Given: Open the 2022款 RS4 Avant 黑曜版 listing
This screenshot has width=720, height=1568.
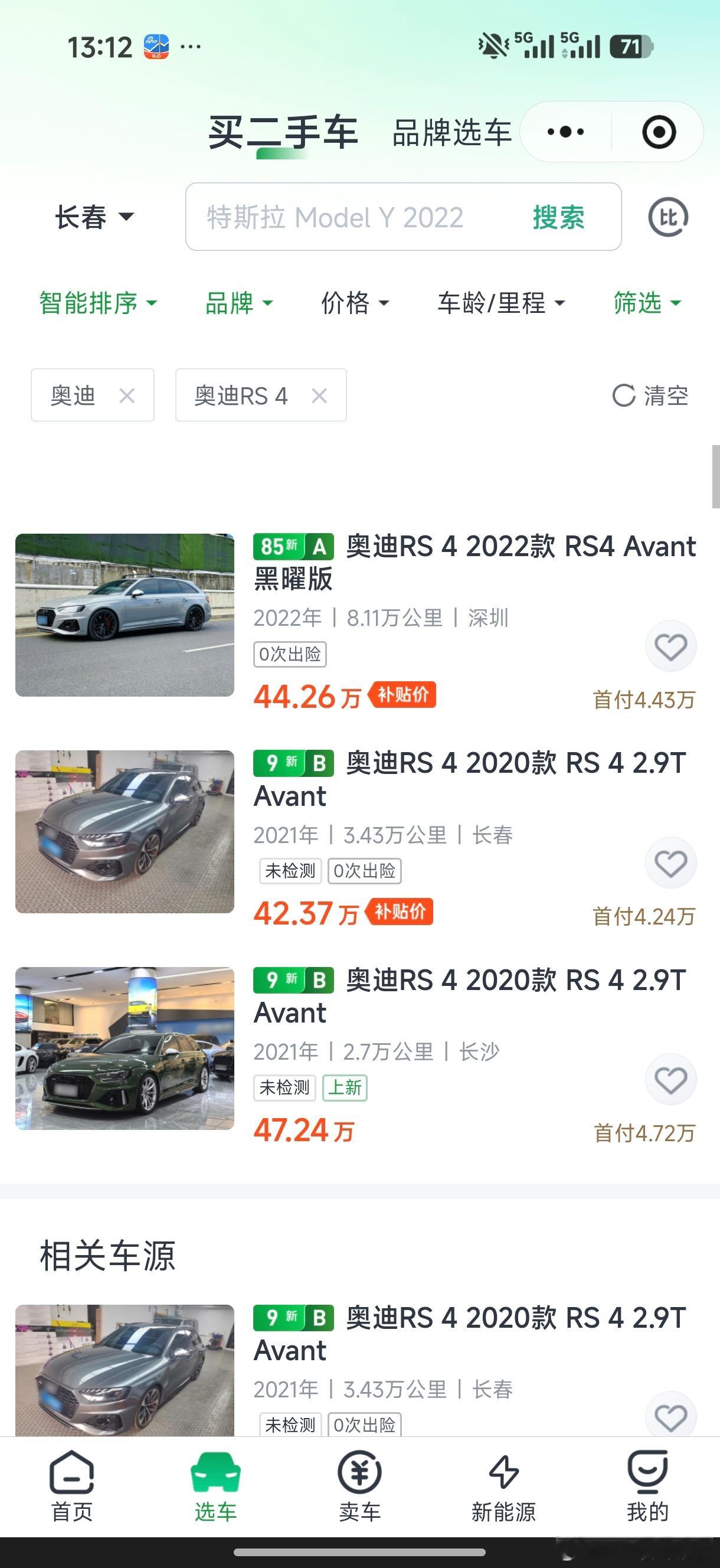Looking at the screenshot, I should coord(474,561).
